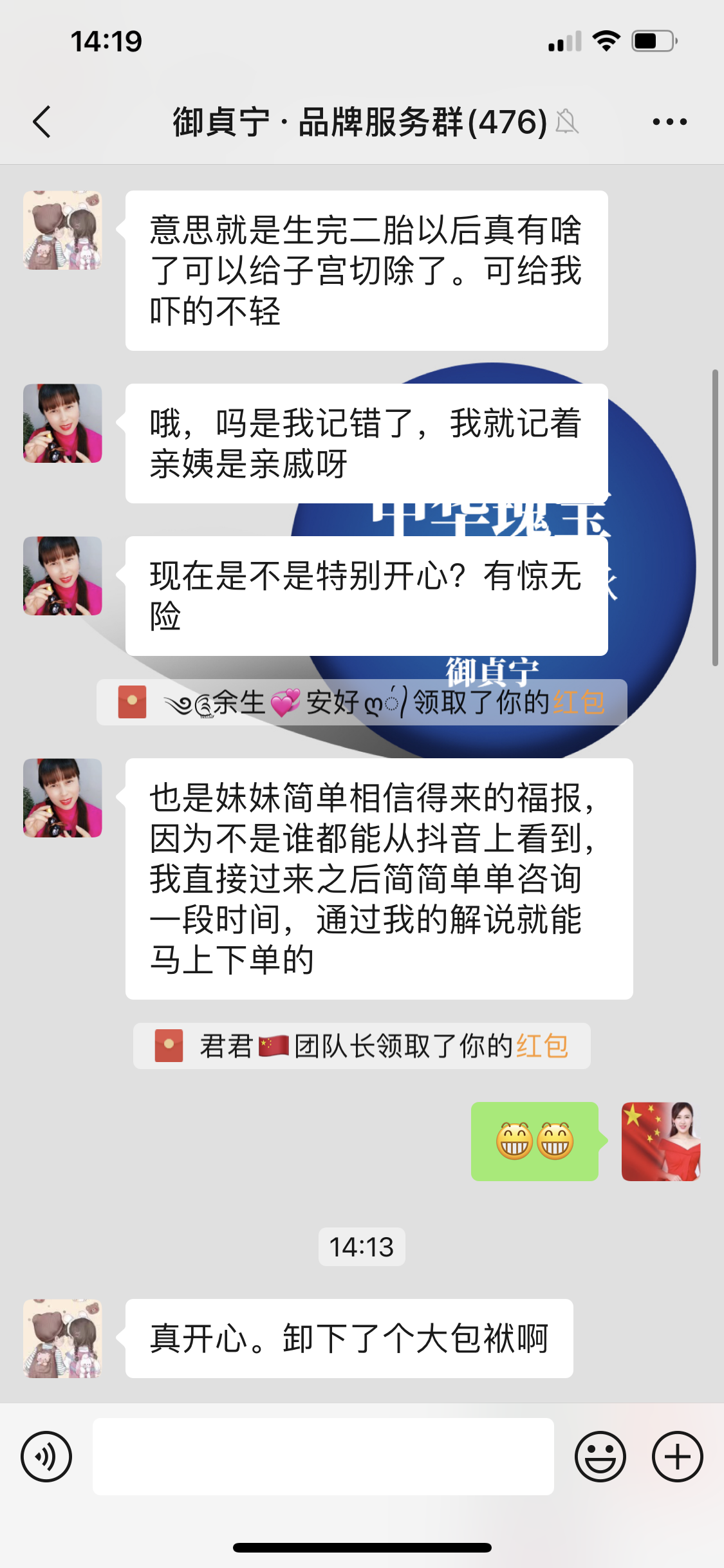Open the group chat info menu
Screen dimensions: 724x1568
[669, 122]
